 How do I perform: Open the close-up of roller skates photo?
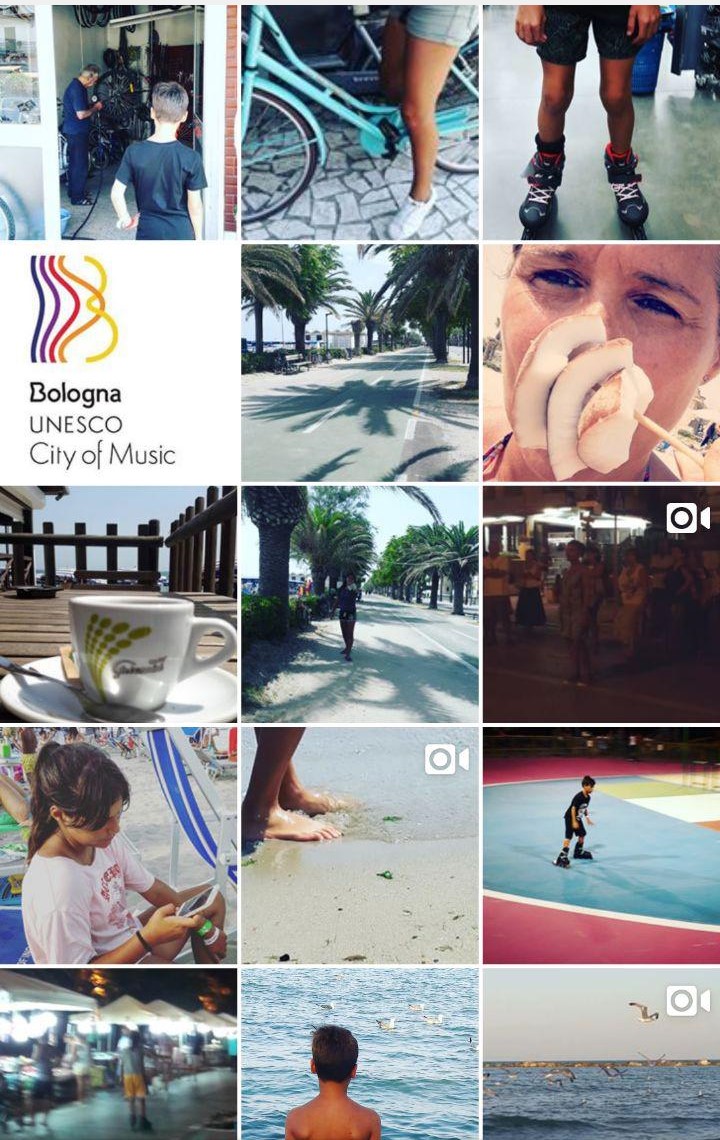coord(601,122)
